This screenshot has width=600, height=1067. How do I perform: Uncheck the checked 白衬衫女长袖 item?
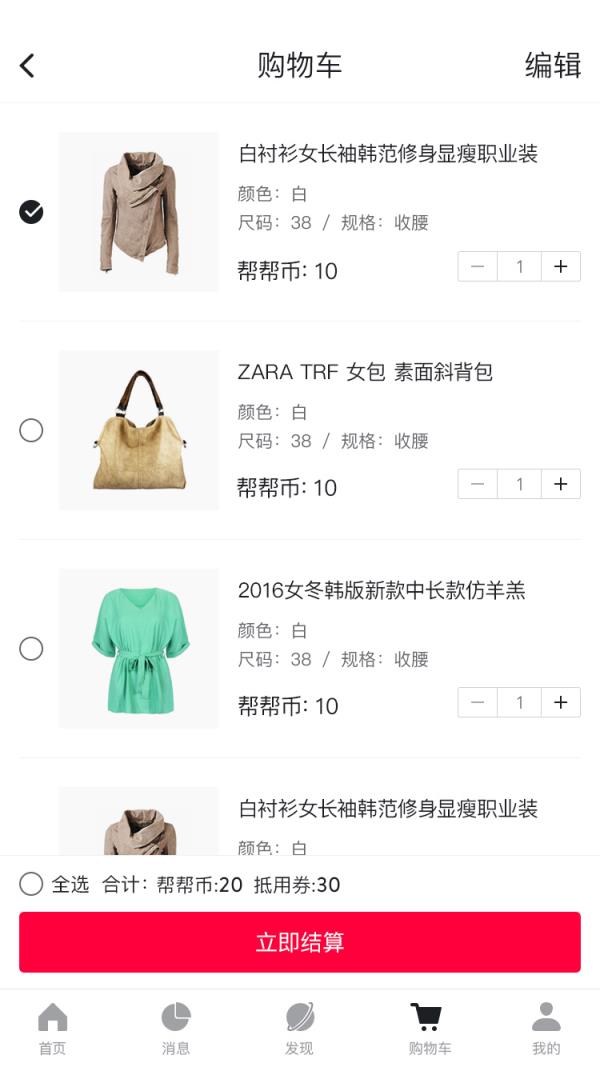[31, 212]
